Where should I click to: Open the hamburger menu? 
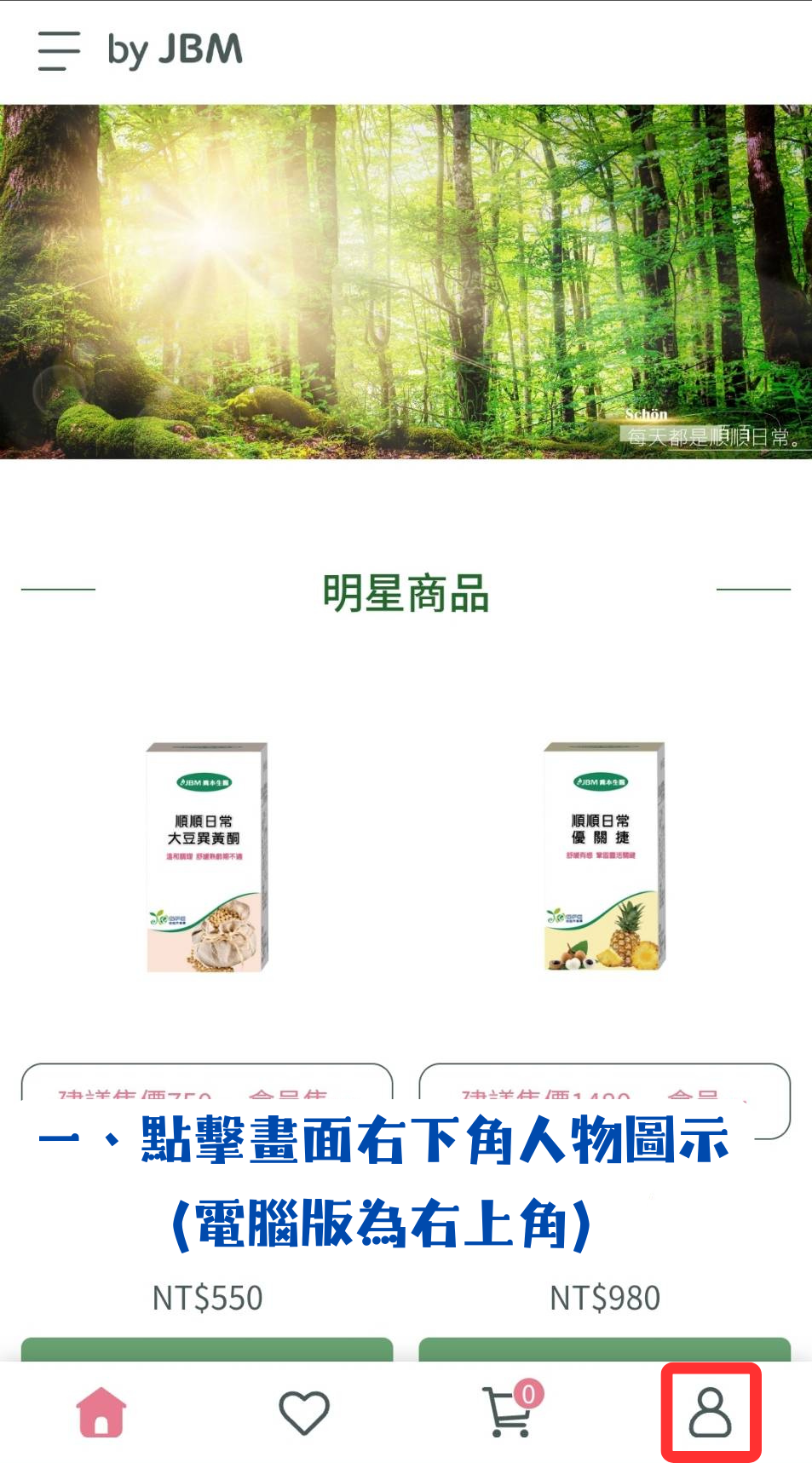click(59, 51)
